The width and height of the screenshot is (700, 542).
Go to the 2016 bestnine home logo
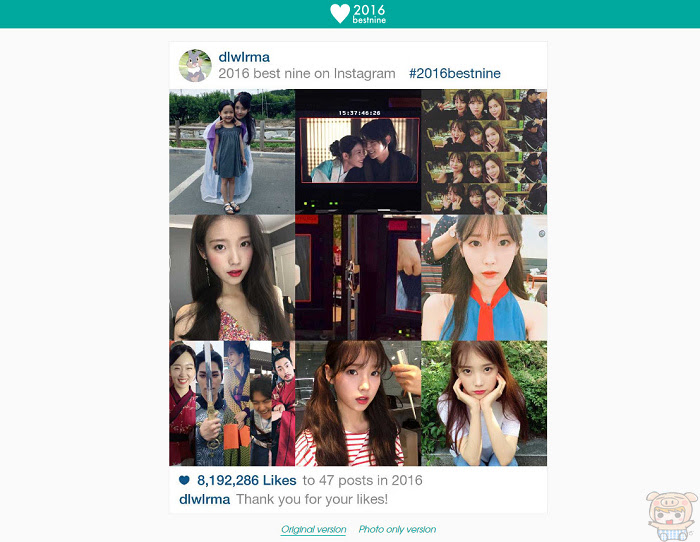click(358, 13)
